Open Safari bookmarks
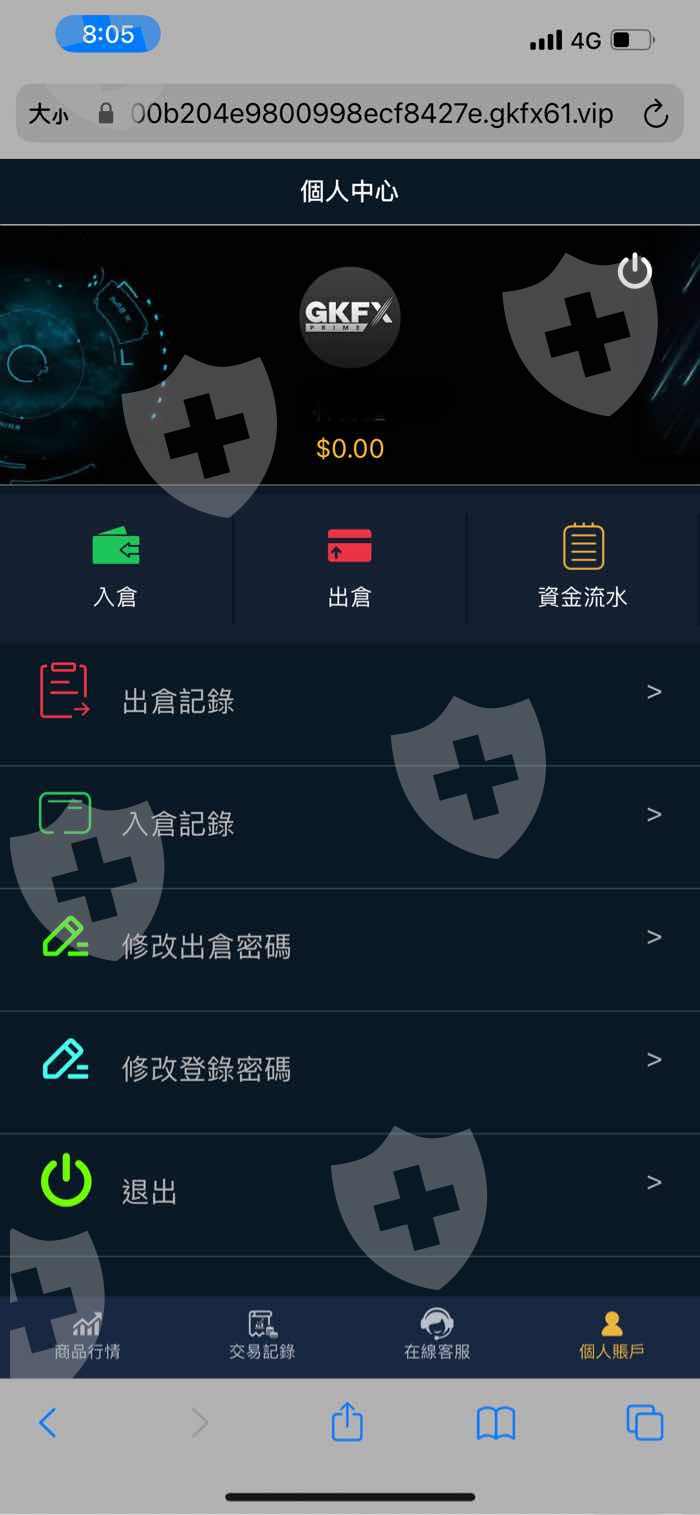The image size is (700, 1515). [x=496, y=1423]
